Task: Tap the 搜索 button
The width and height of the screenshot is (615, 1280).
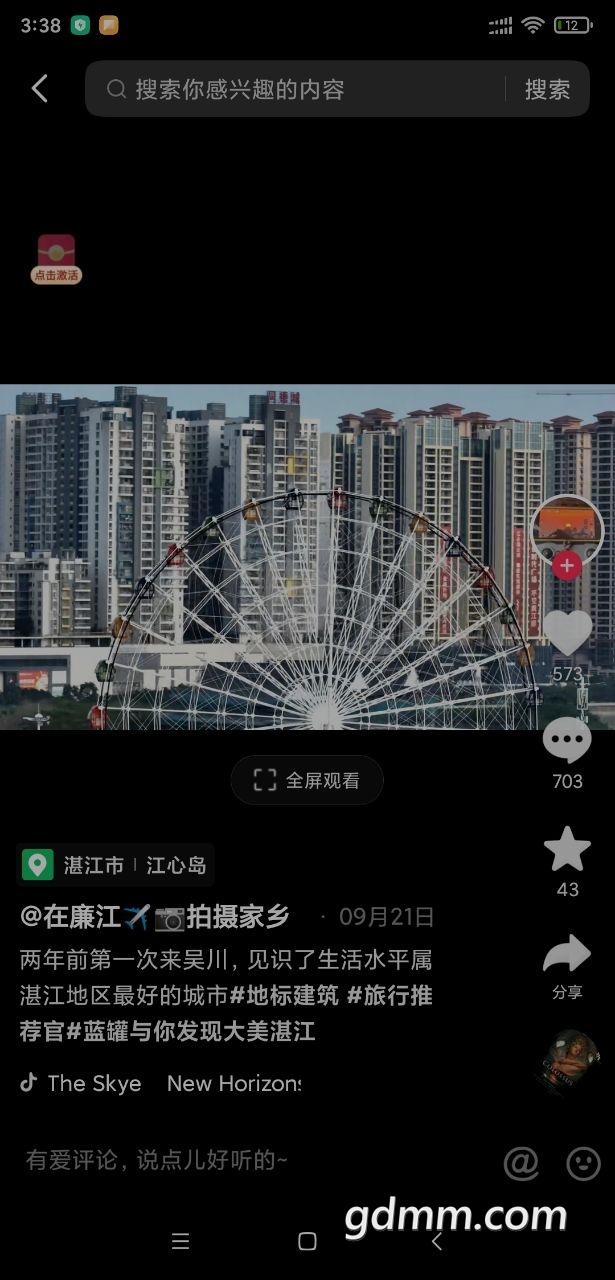Action: 547,89
